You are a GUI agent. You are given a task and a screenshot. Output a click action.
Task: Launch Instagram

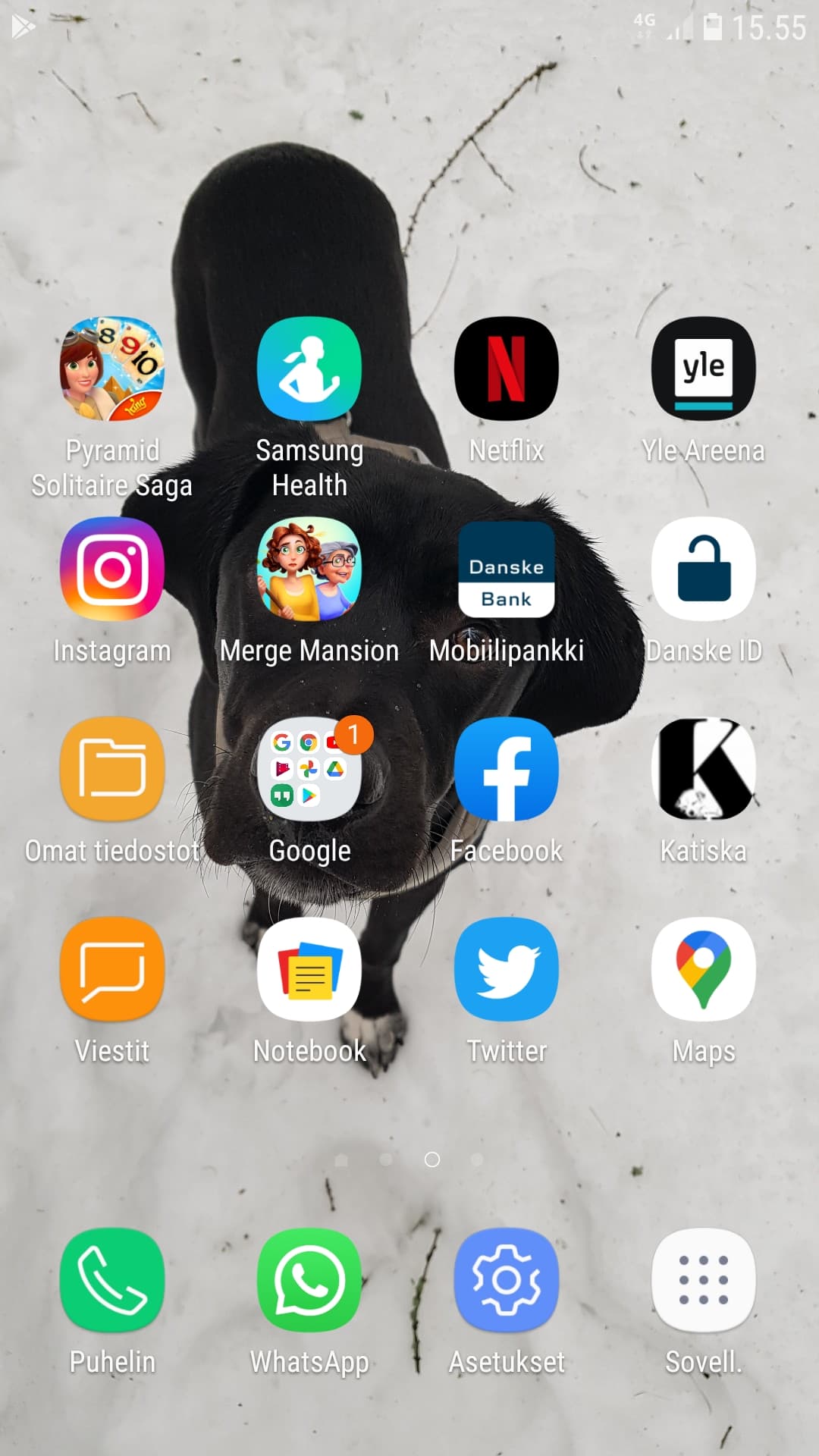click(x=112, y=570)
